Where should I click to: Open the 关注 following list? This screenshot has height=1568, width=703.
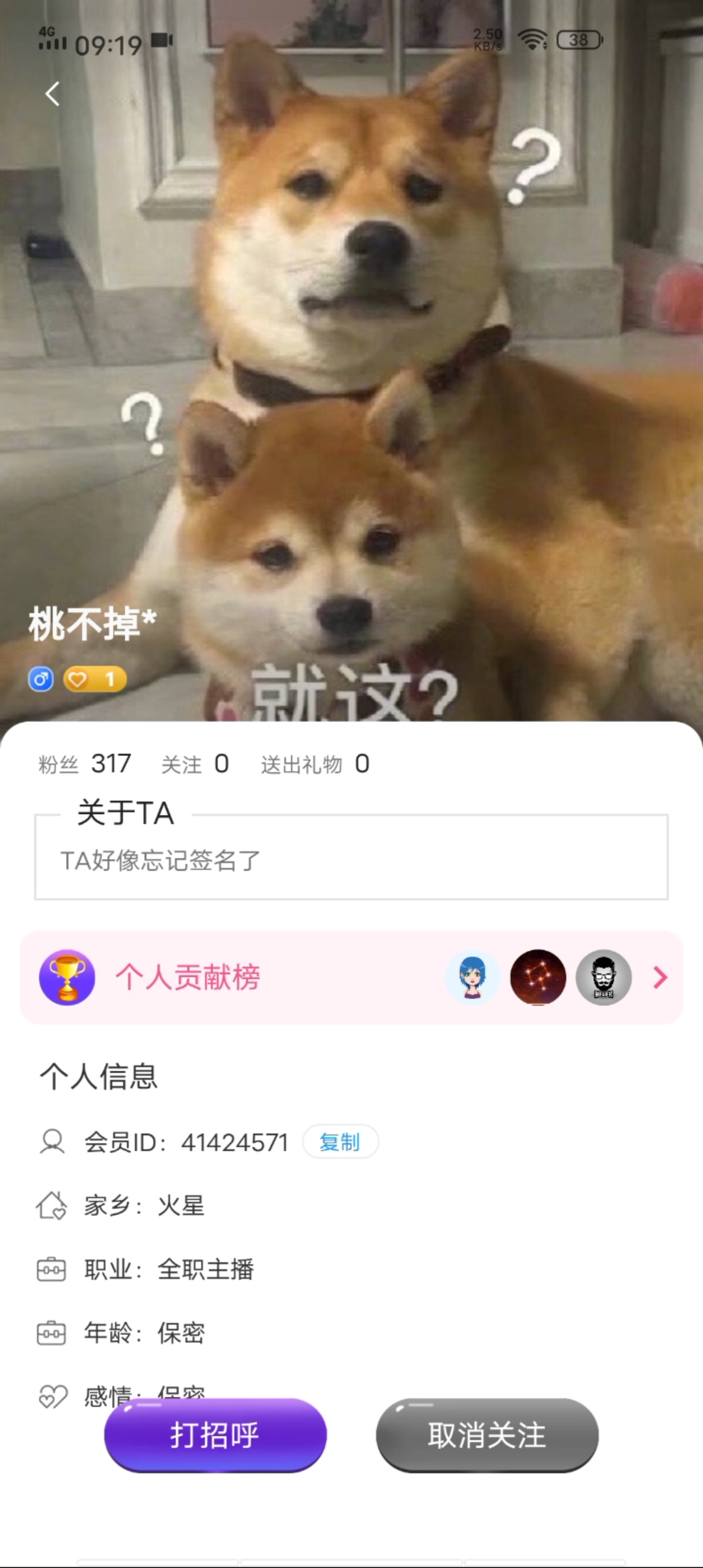coord(195,764)
